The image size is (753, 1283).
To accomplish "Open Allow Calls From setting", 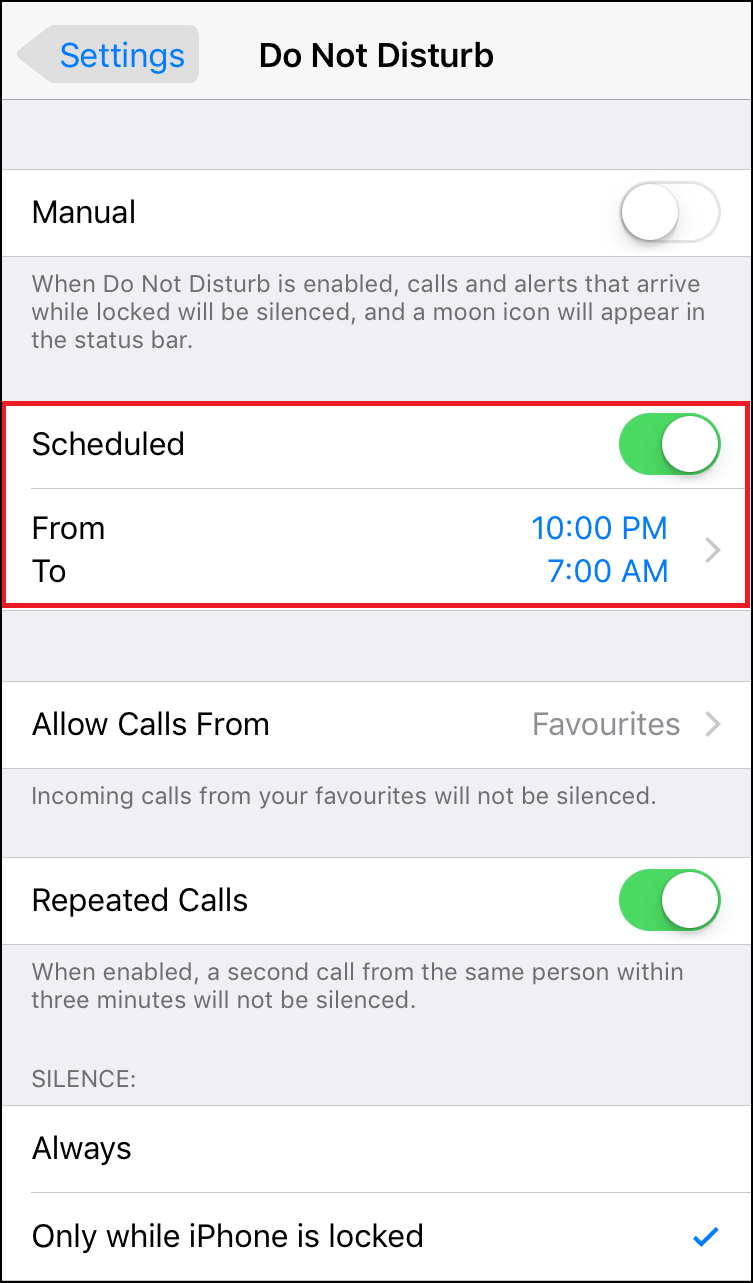I will tap(376, 724).
